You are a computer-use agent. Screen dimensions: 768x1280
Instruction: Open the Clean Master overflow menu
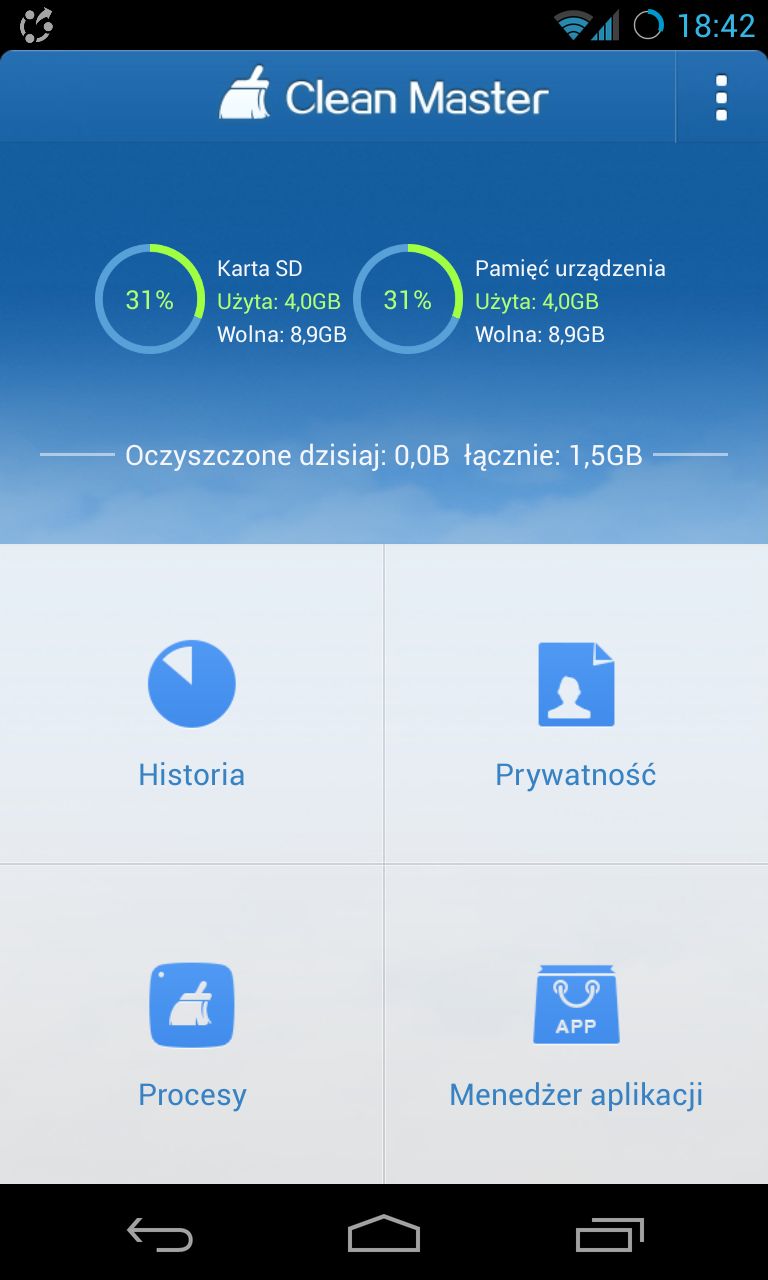pyautogui.click(x=722, y=96)
